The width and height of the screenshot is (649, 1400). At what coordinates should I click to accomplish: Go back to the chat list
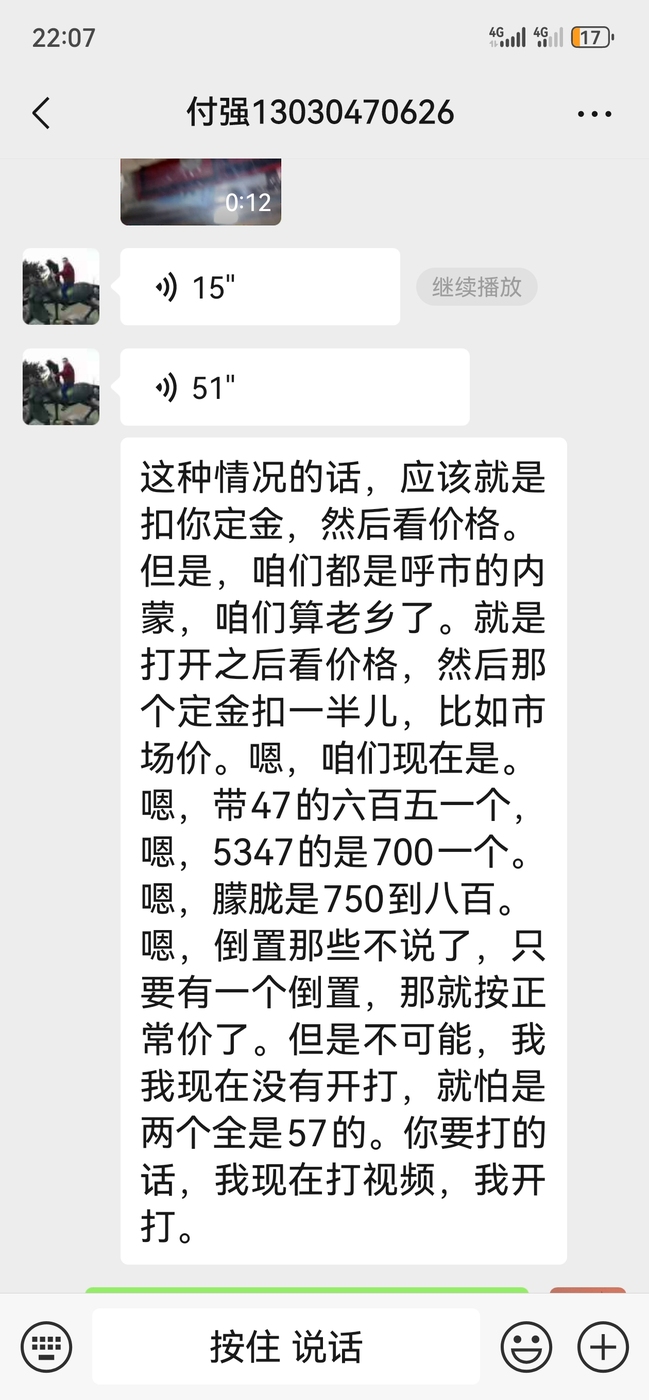(x=41, y=113)
